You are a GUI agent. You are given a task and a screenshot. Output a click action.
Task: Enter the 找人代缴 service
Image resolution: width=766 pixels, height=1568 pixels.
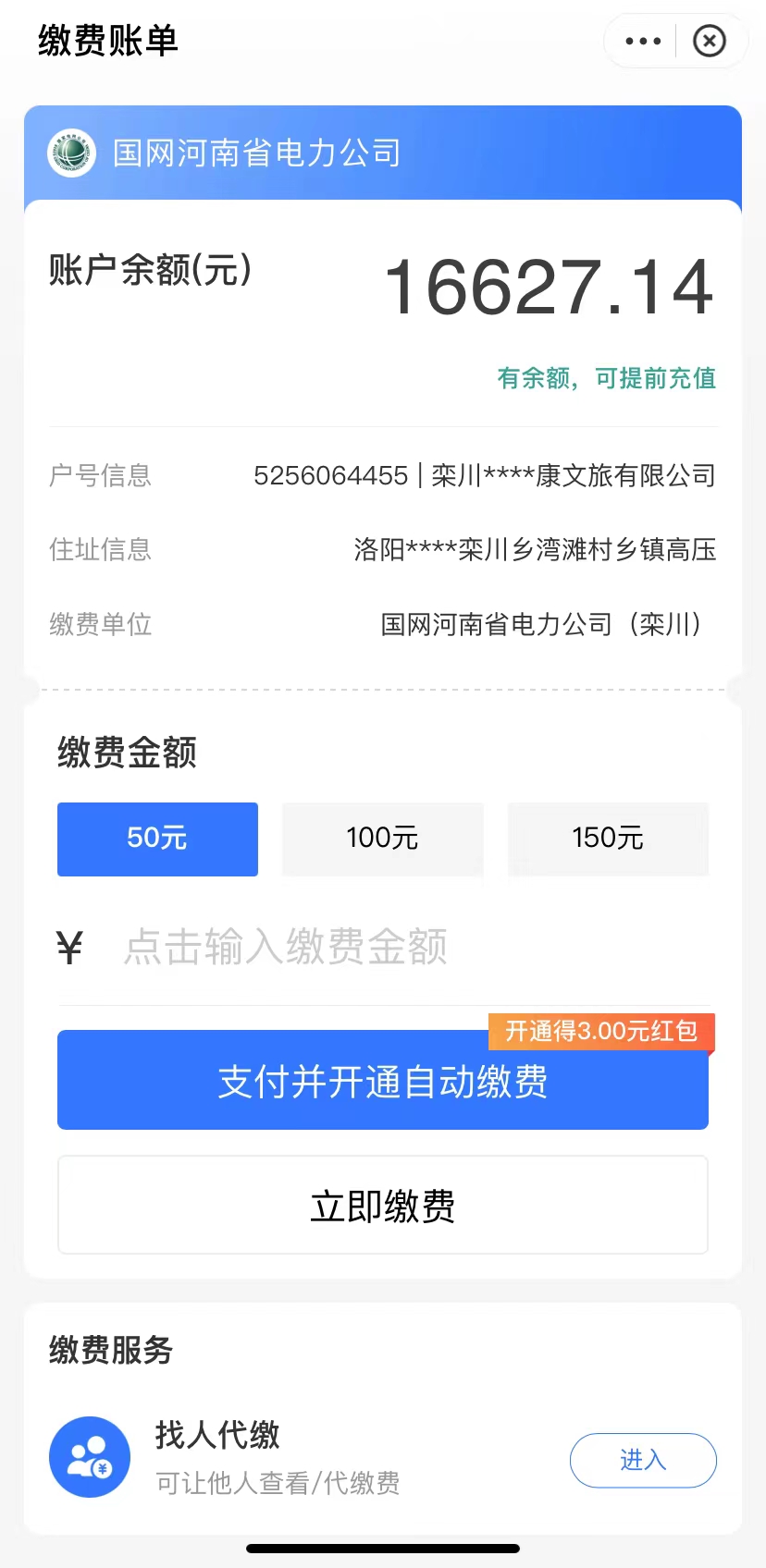tap(643, 1460)
